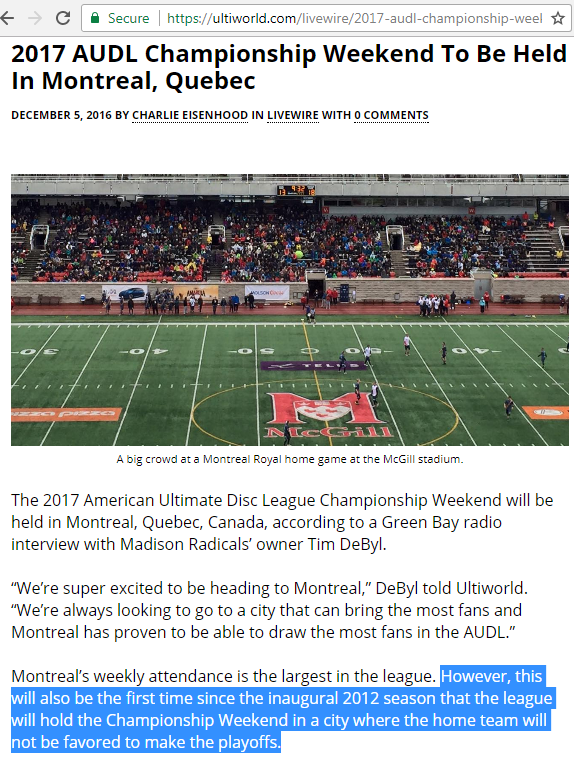
Task: Jump to the 0 Comments section
Action: tap(392, 115)
